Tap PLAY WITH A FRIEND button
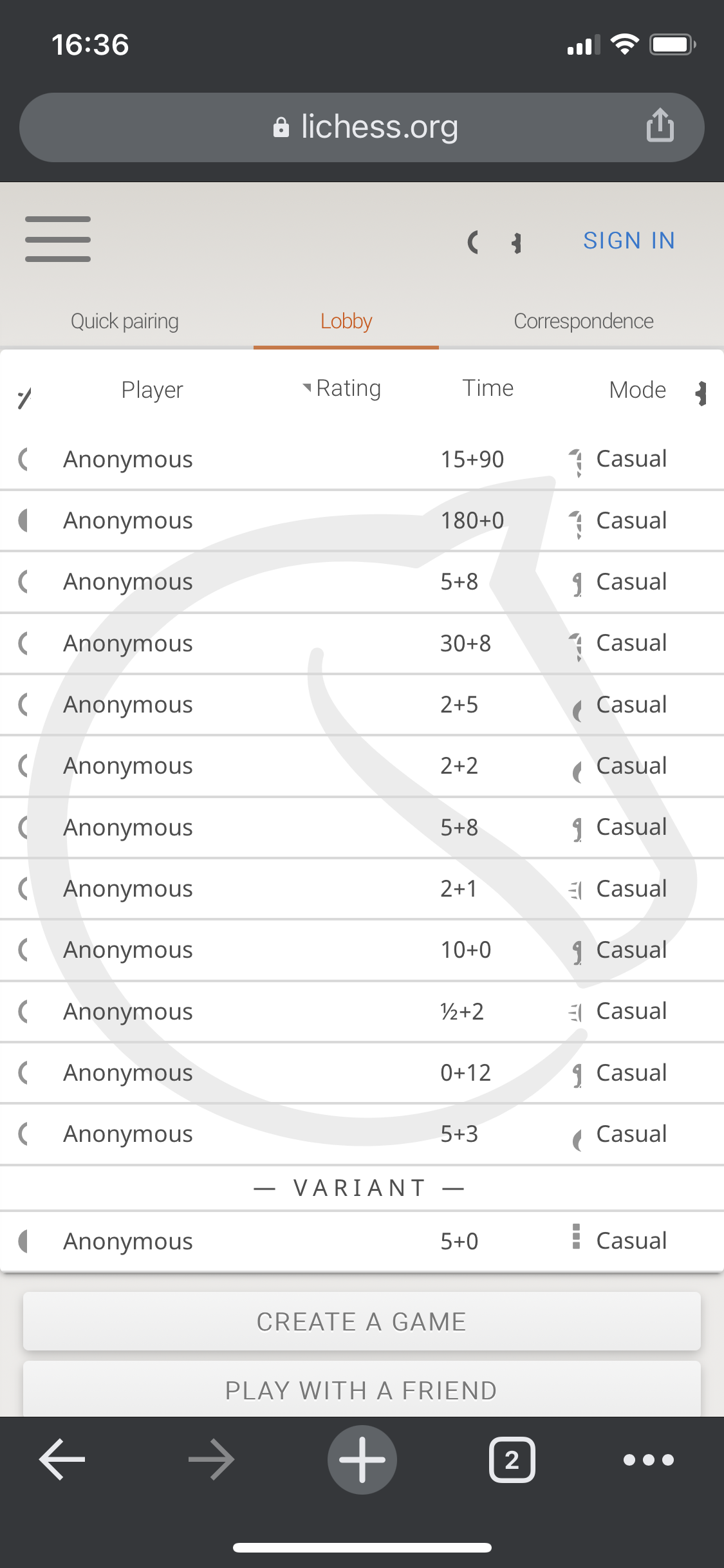Image resolution: width=724 pixels, height=1568 pixels. tap(362, 1390)
